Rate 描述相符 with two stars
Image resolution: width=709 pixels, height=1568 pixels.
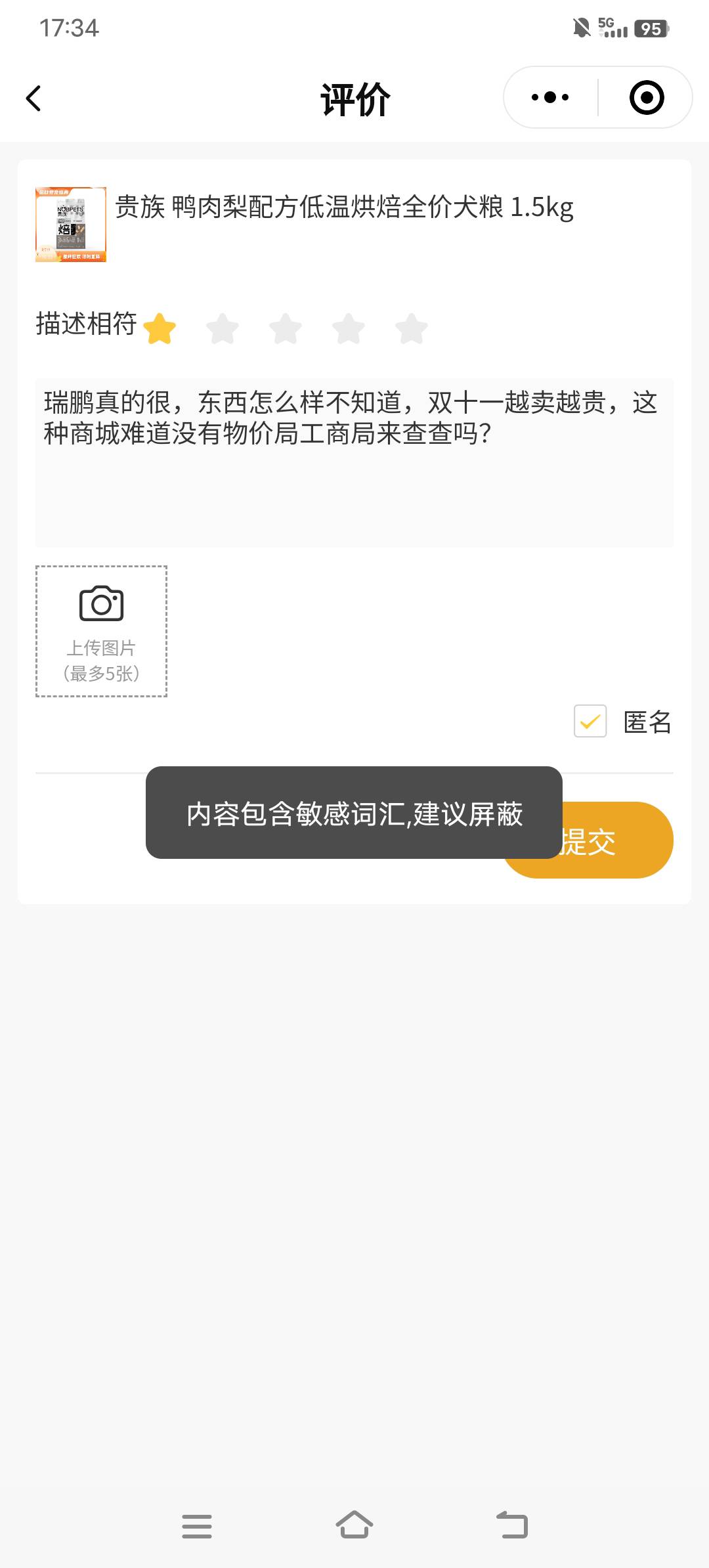coord(223,328)
